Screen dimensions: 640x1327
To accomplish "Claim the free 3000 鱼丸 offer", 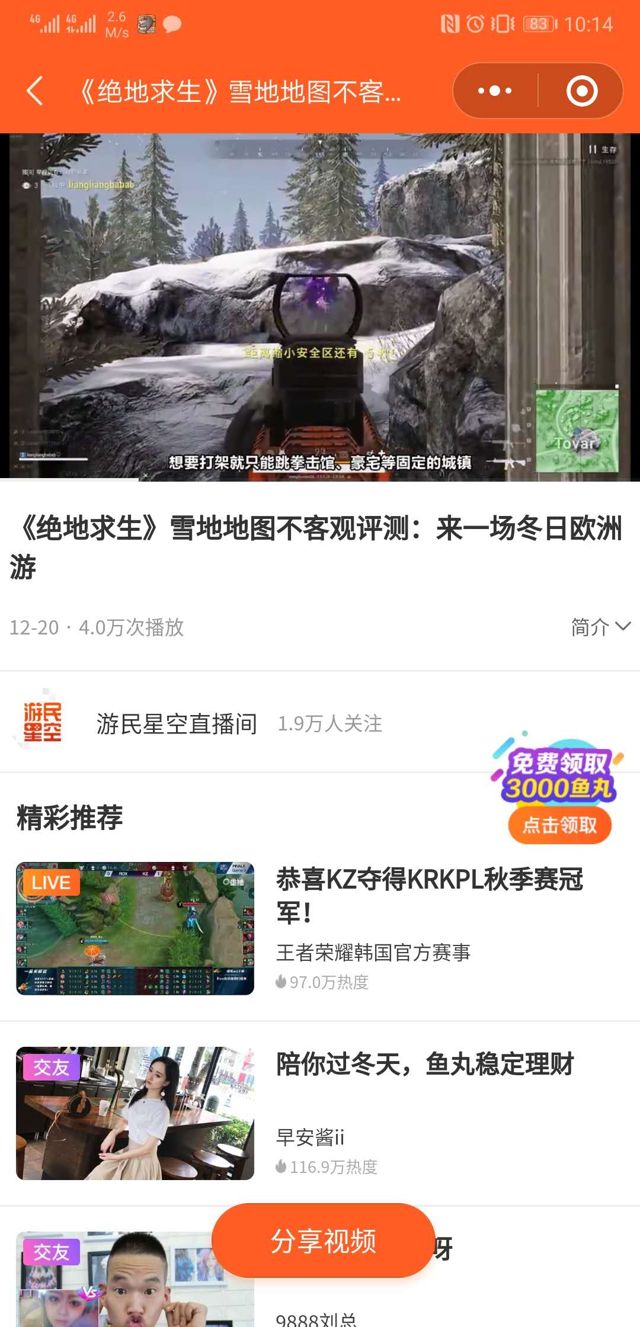I will point(558,823).
